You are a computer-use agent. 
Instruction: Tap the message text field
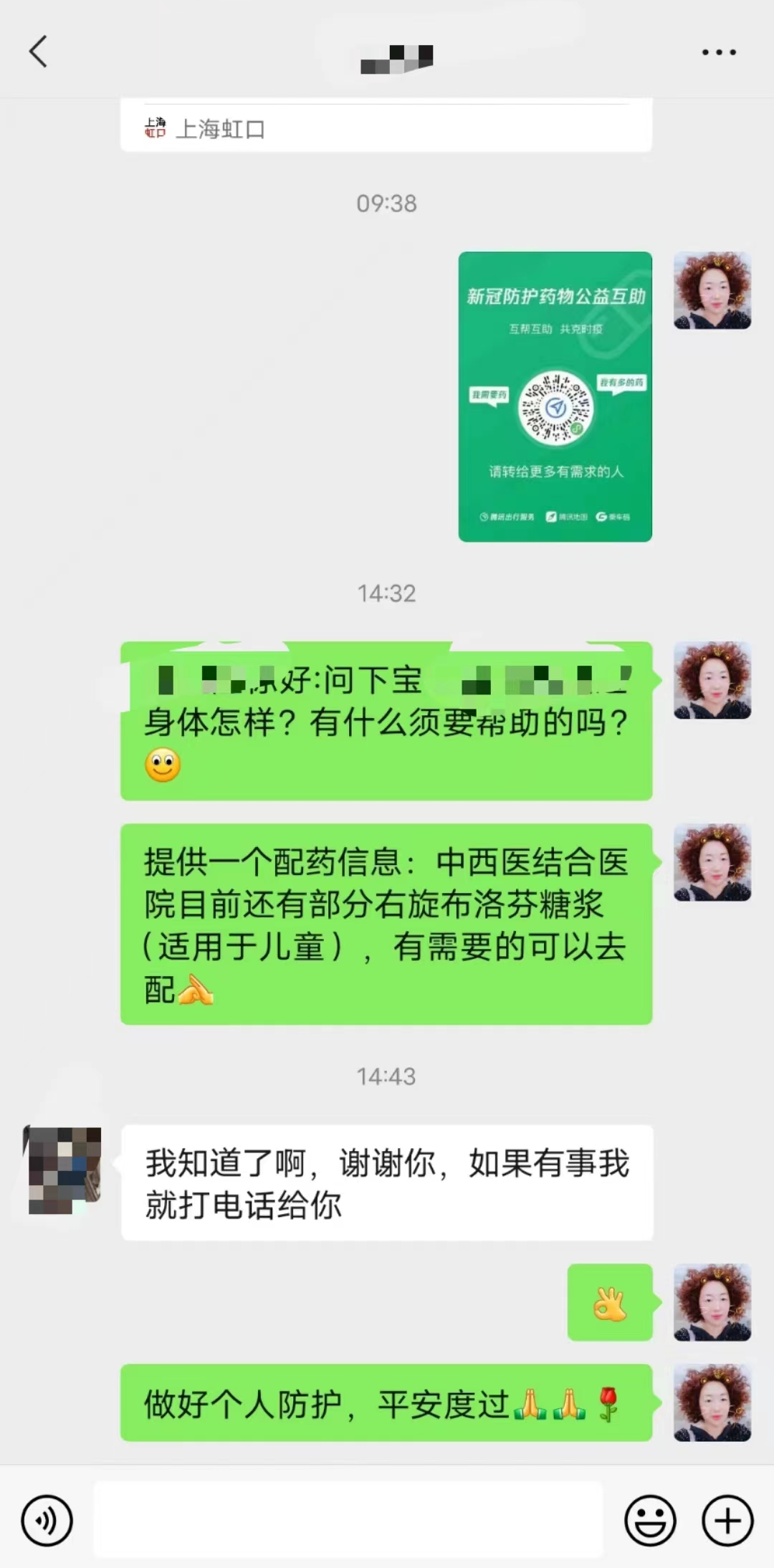pyautogui.click(x=348, y=1520)
